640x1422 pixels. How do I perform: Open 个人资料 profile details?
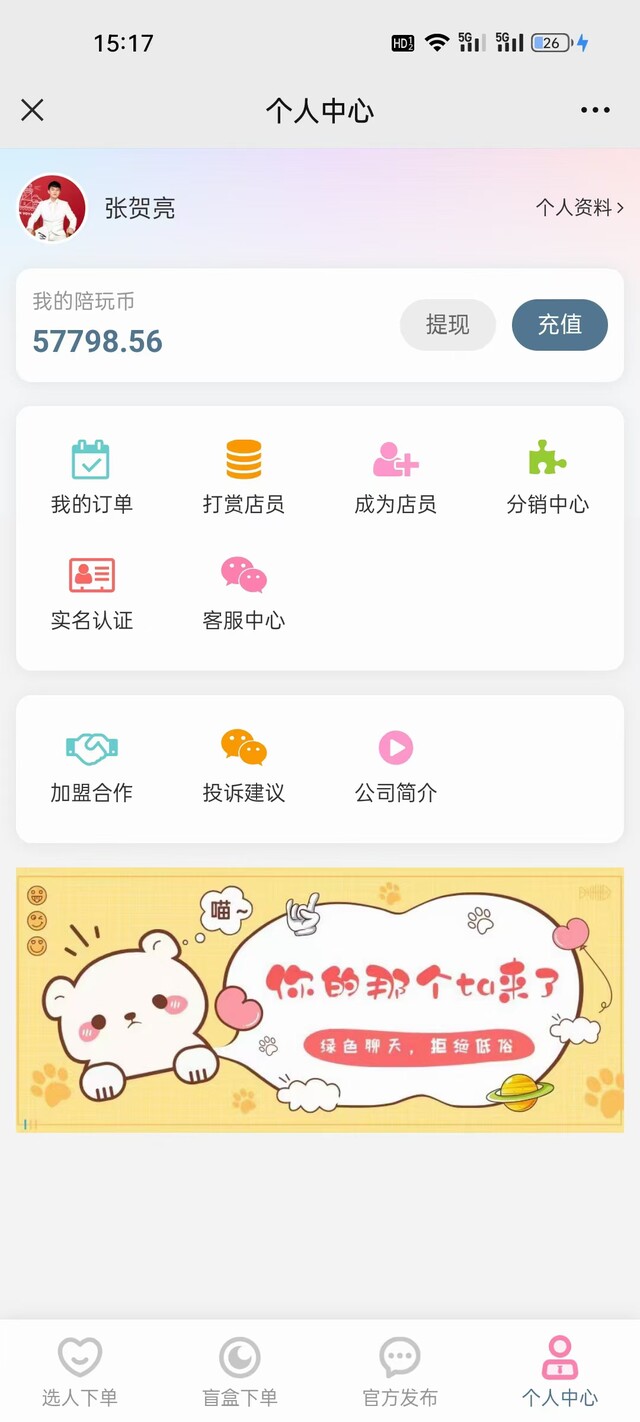(579, 208)
